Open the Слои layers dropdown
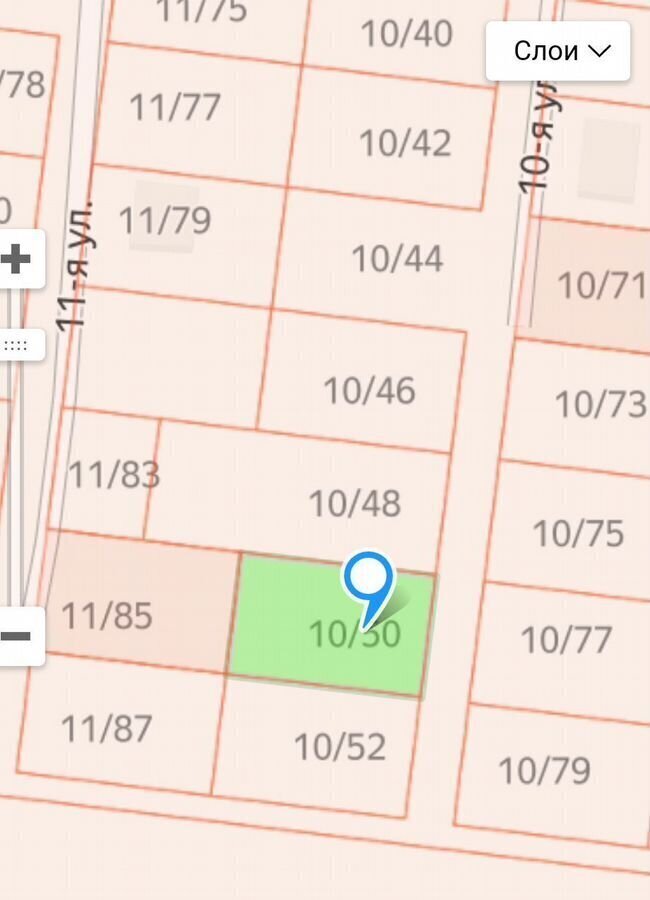The image size is (650, 900). click(x=558, y=50)
